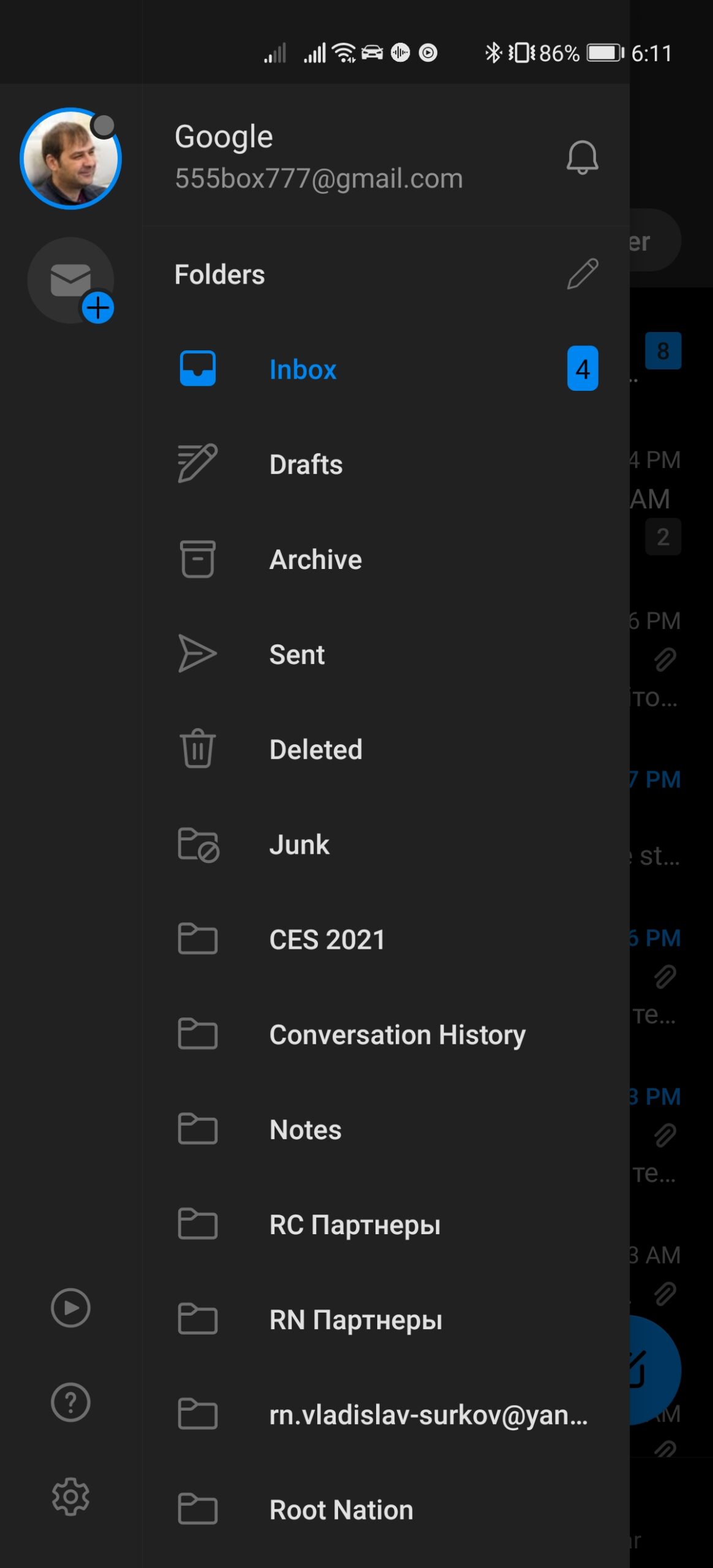Open the rn.vladislav-surkov folder
Screen dimensions: 713x1568
387,1414
